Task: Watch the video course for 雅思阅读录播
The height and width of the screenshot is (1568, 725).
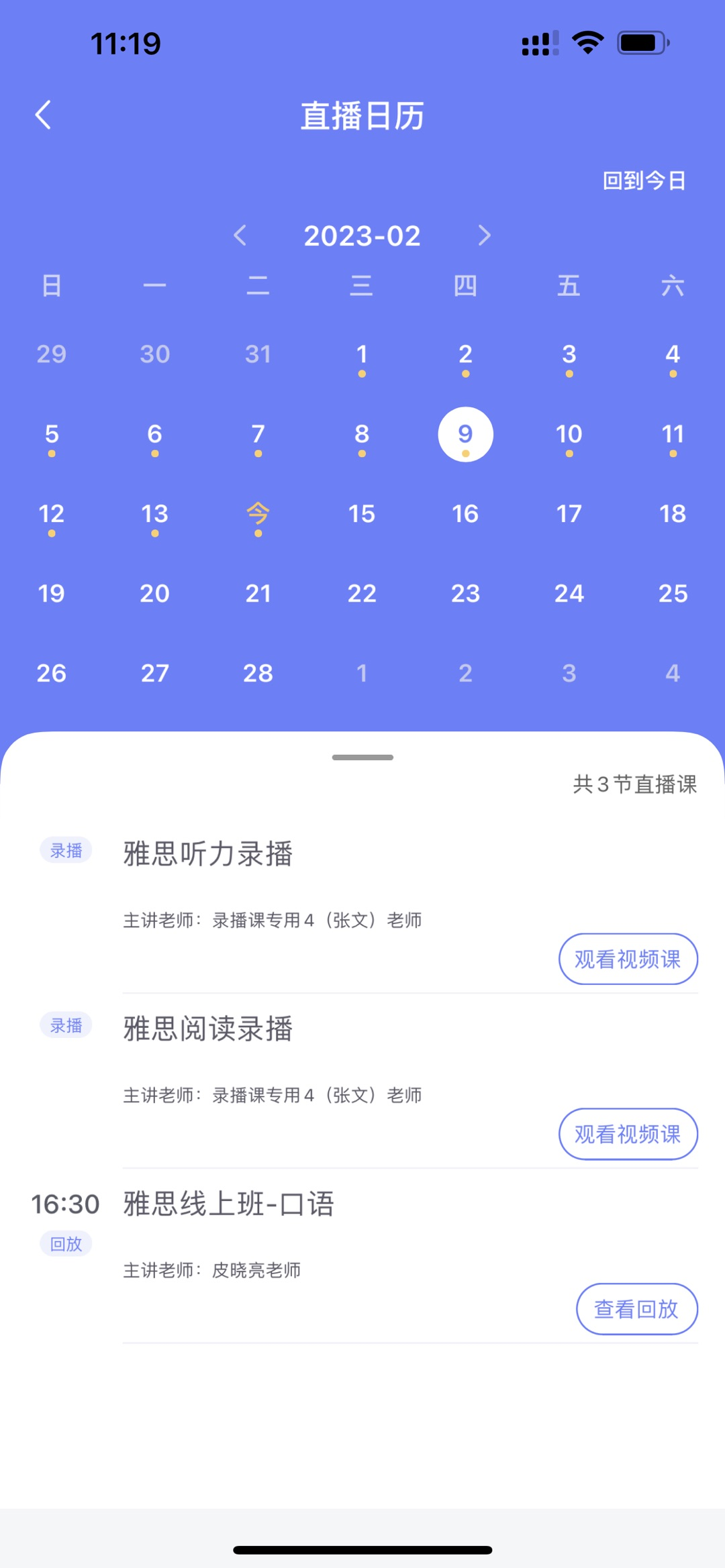Action: pos(628,1134)
